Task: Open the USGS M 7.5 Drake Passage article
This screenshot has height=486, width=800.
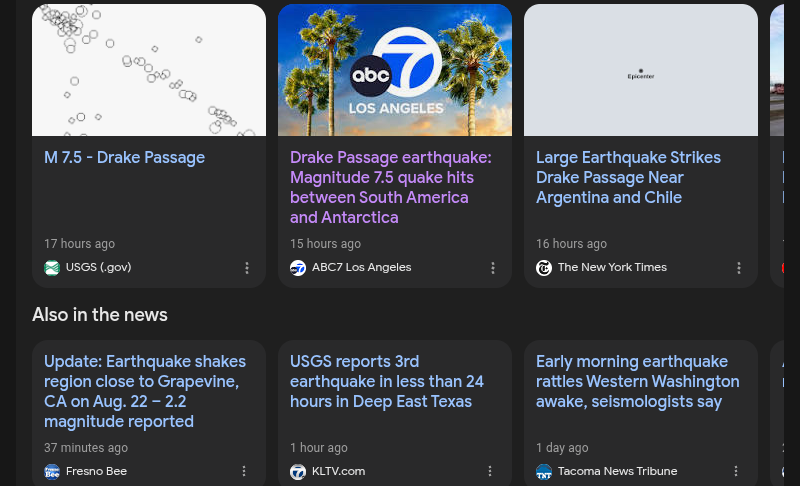Action: 125,158
